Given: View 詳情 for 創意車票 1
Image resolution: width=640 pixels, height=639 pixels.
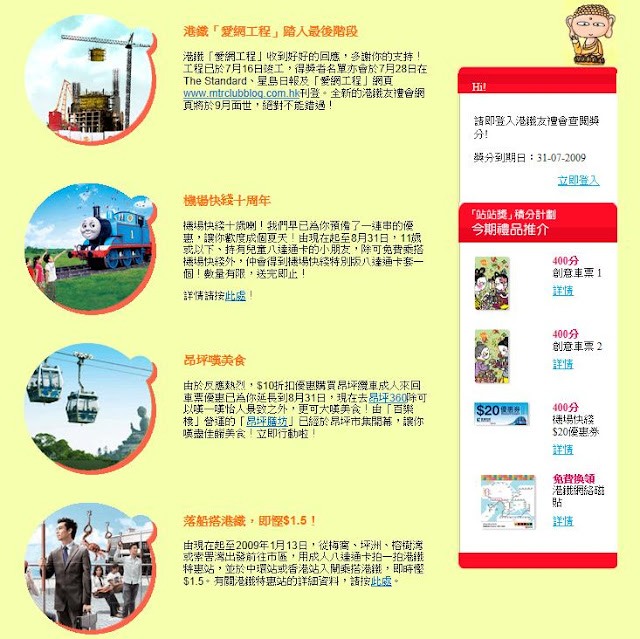Looking at the screenshot, I should click(x=563, y=290).
